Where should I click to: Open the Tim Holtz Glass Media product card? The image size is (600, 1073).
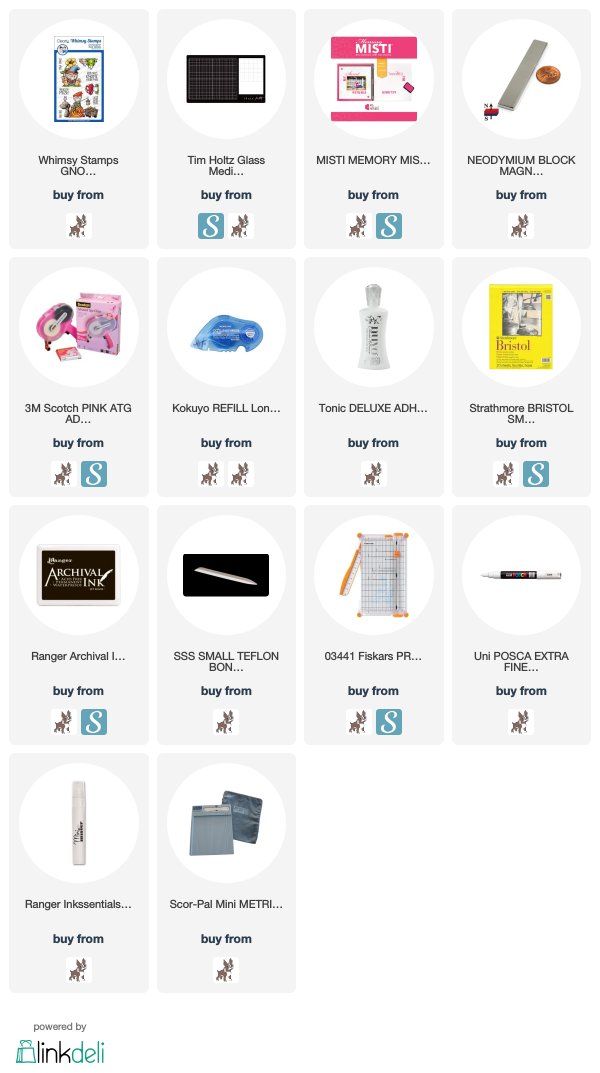point(226,129)
